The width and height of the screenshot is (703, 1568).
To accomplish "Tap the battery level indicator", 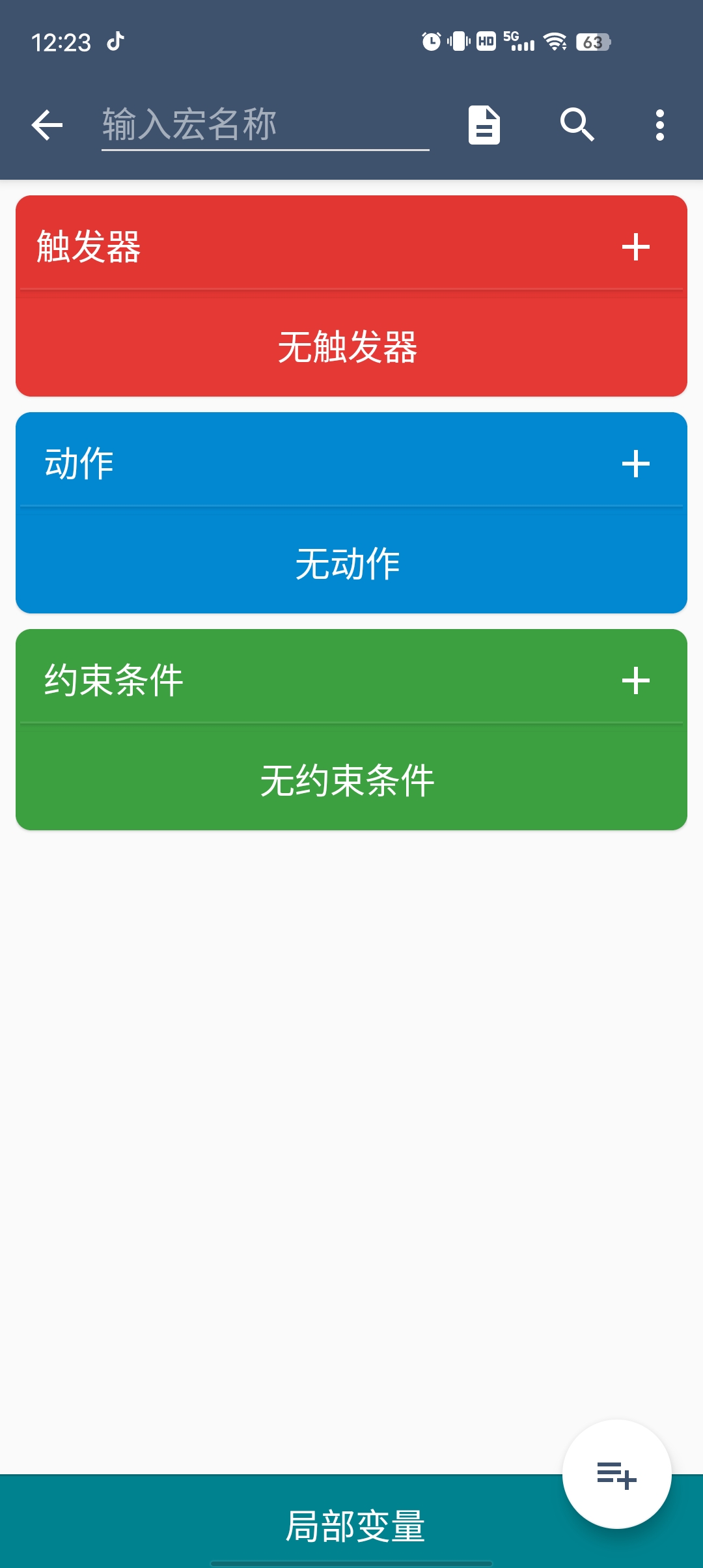I will pyautogui.click(x=594, y=42).
